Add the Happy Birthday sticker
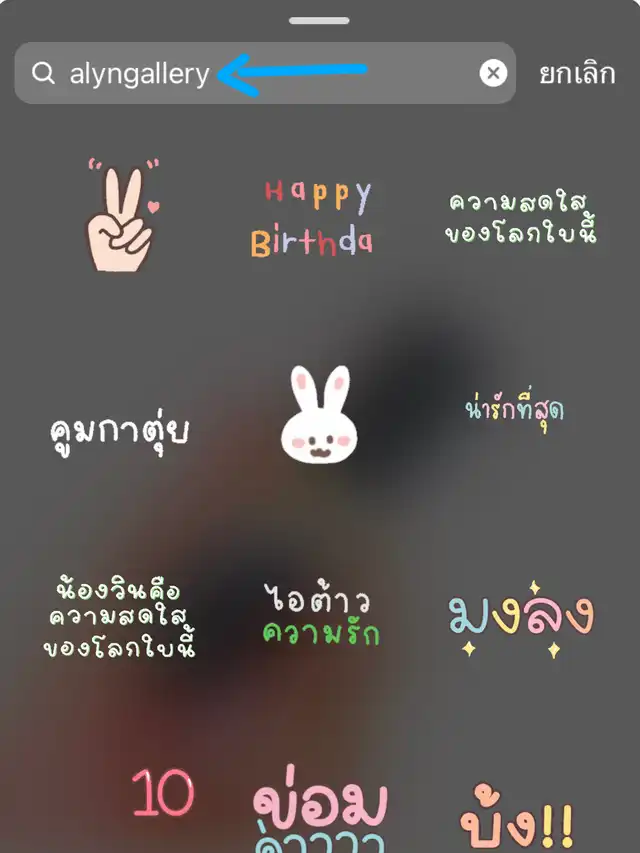The height and width of the screenshot is (853, 640). pos(311,217)
